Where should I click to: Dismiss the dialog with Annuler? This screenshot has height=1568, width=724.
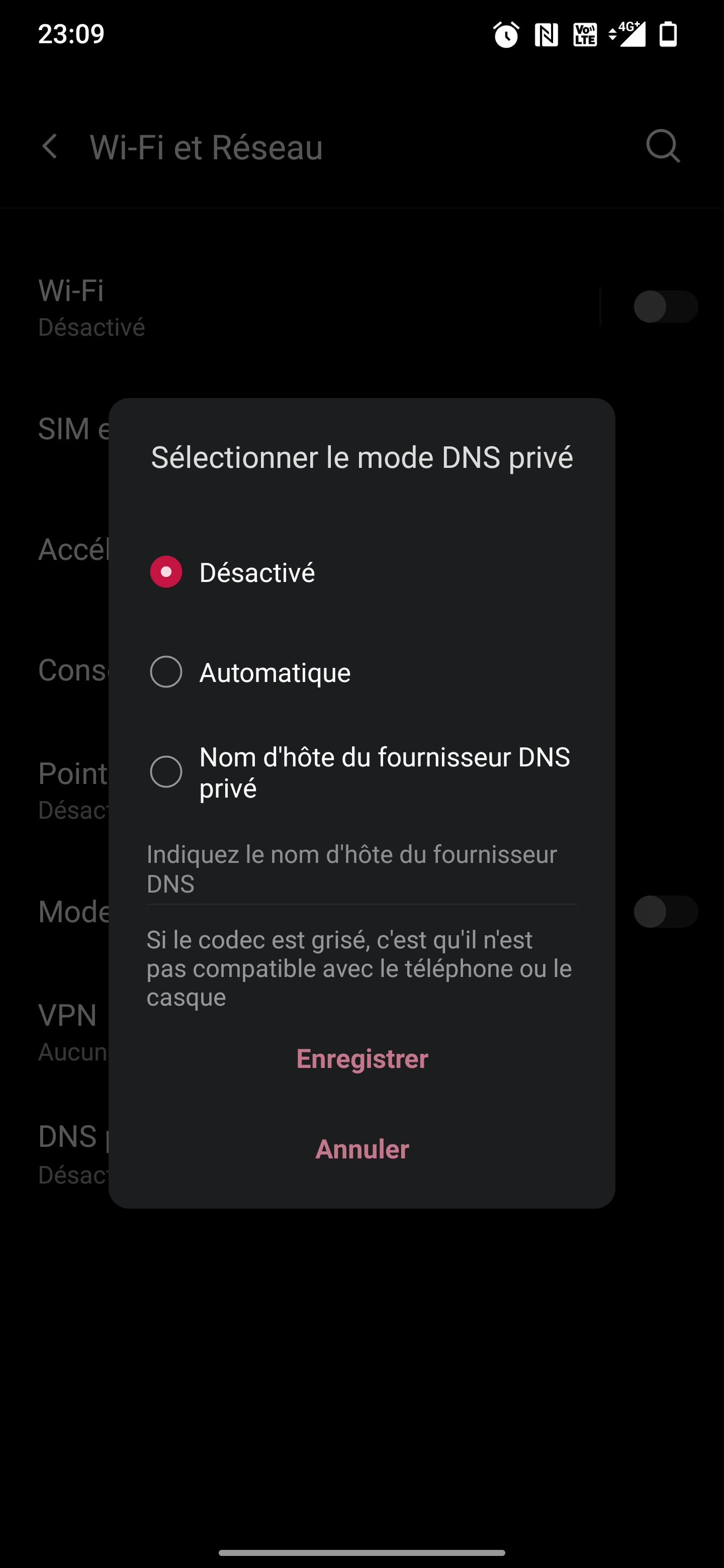361,1148
